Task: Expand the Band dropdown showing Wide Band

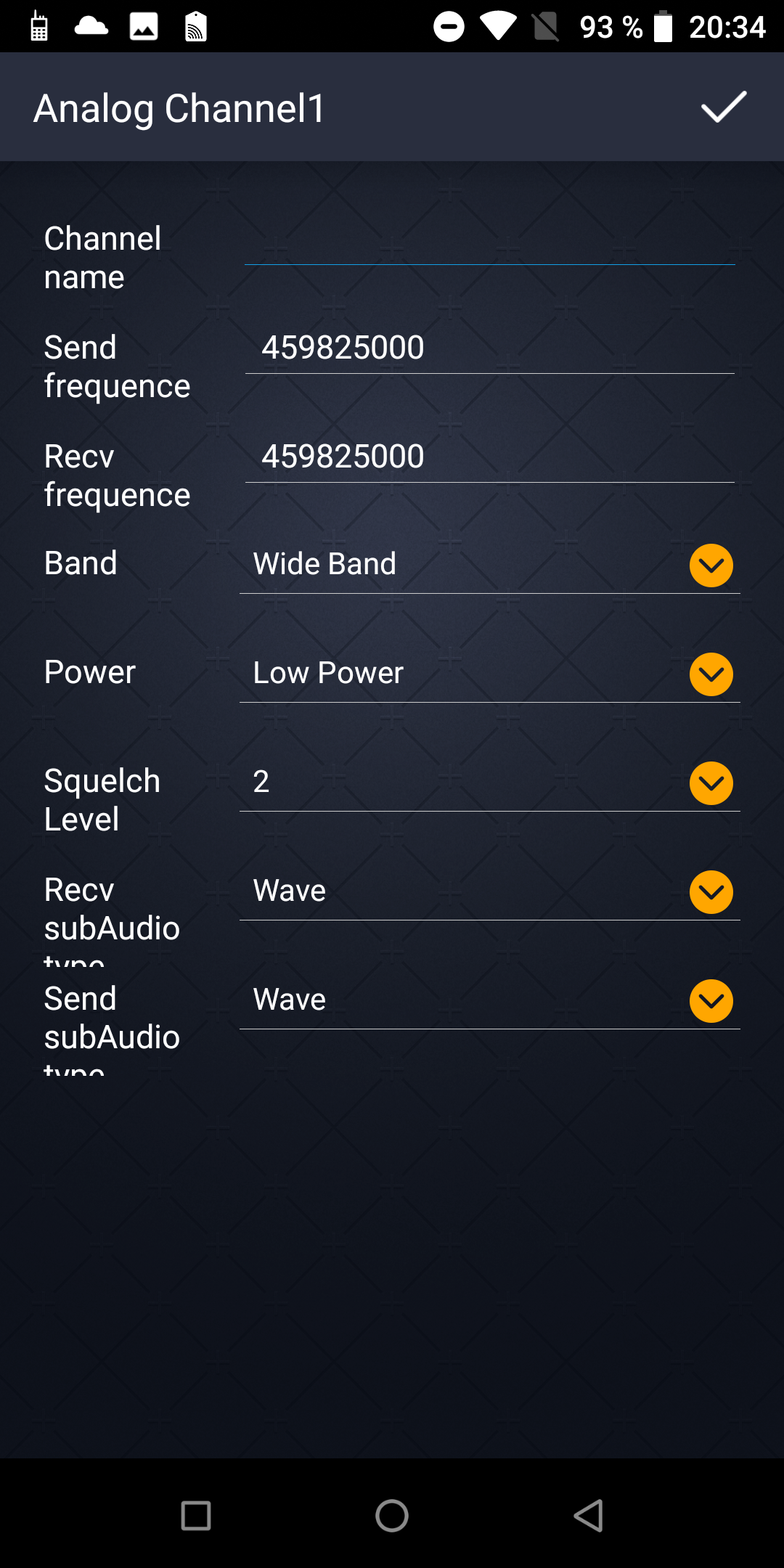Action: tap(490, 565)
